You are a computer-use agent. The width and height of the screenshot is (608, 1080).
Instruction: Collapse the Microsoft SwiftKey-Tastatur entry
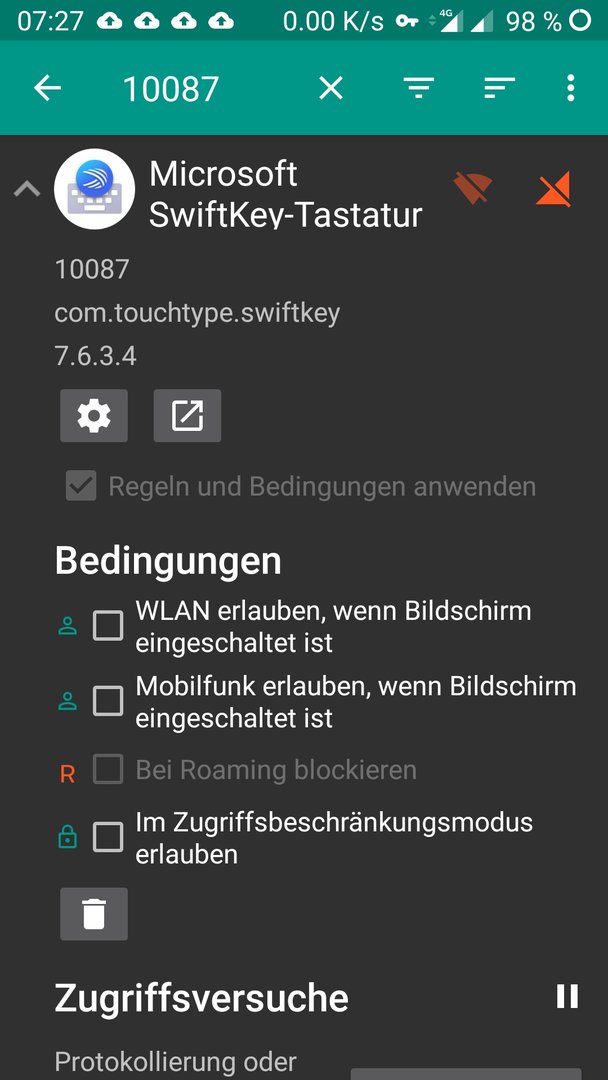(27, 189)
